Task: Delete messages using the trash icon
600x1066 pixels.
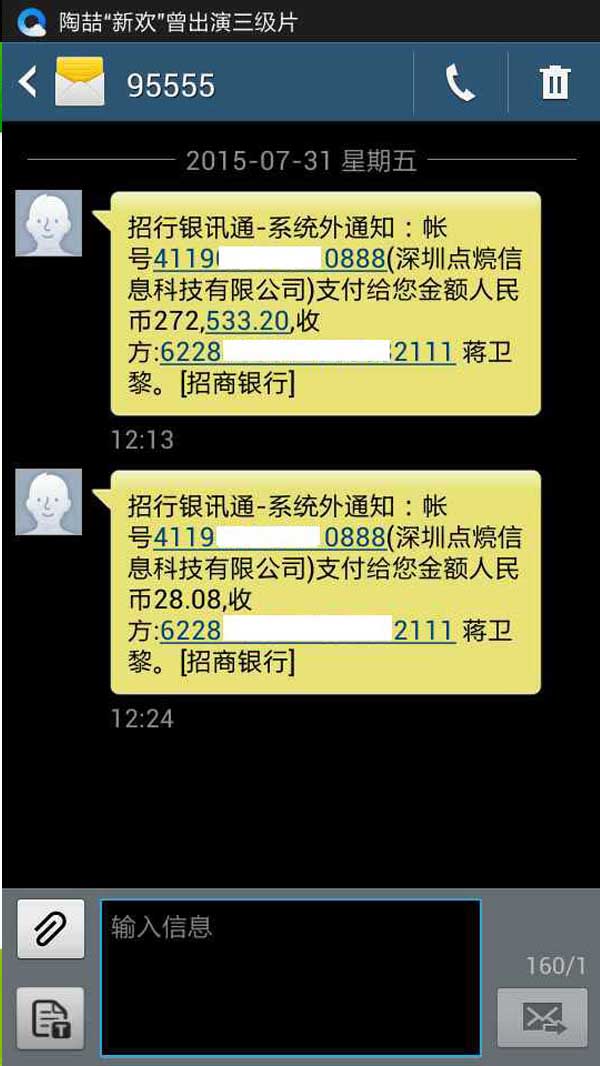Action: click(x=555, y=84)
